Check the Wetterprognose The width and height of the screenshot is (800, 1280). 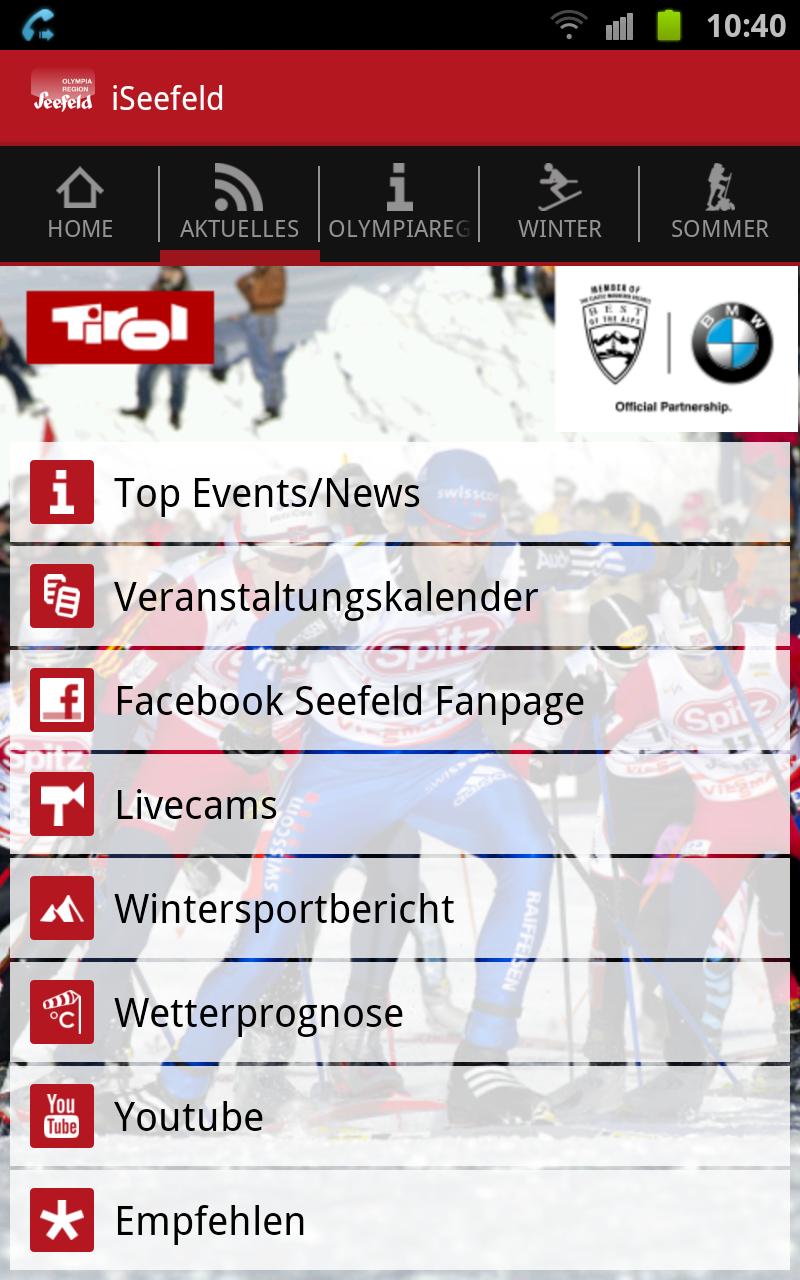point(400,1013)
